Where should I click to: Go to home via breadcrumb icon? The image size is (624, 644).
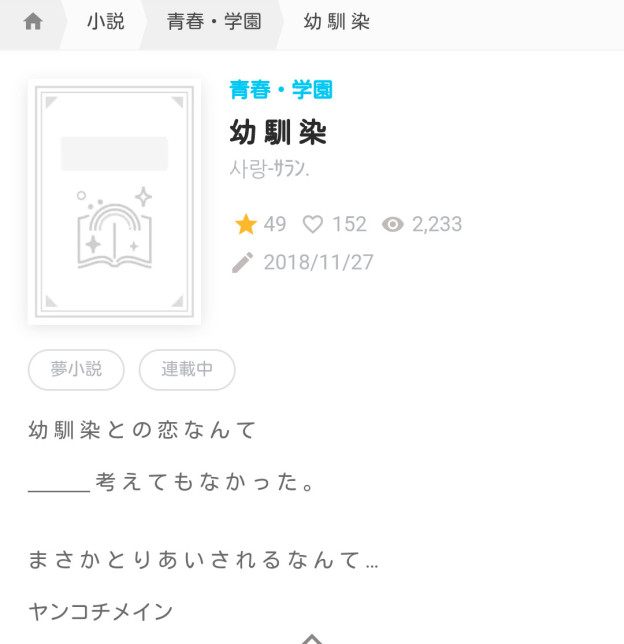point(33,22)
